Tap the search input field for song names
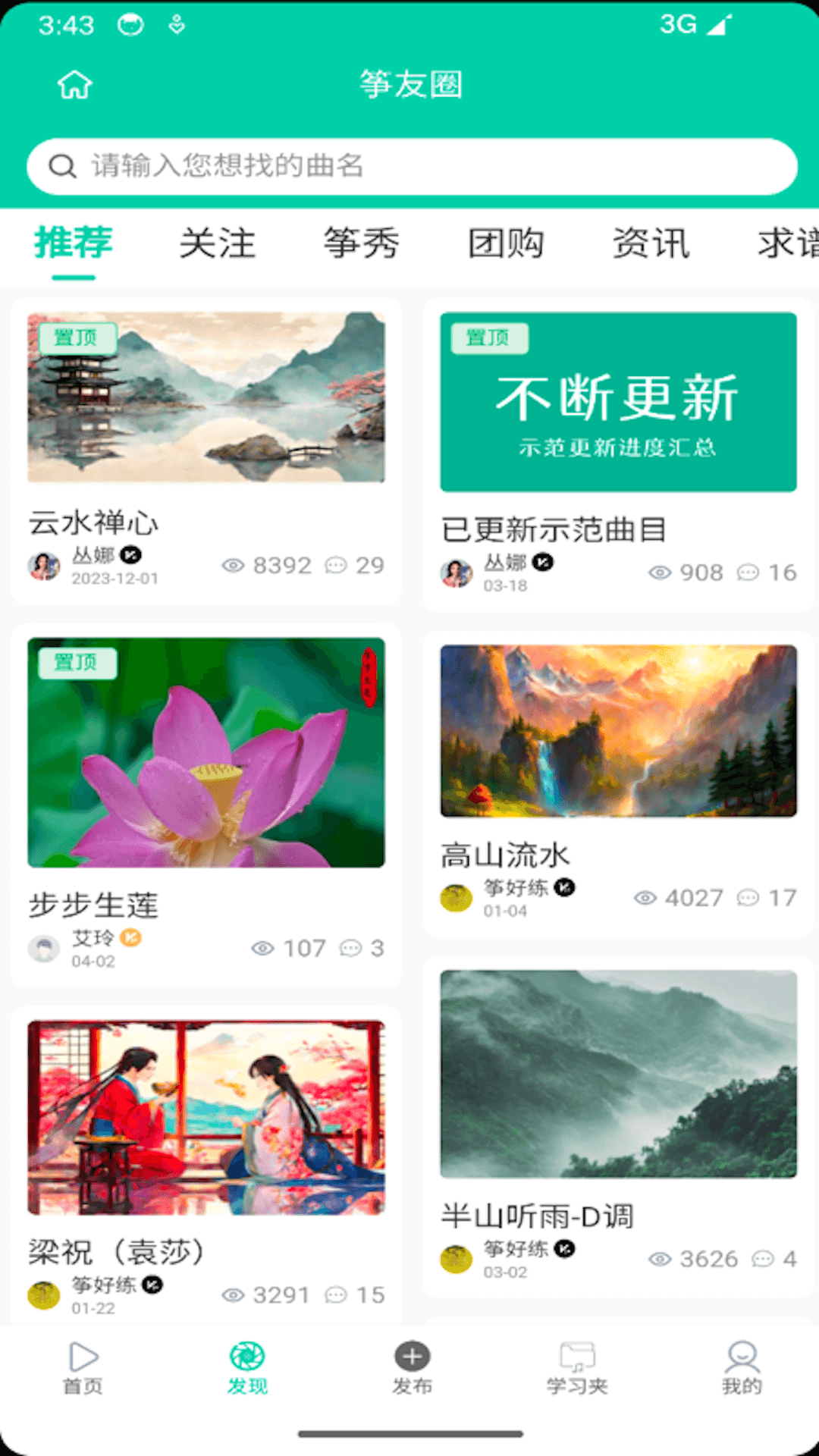This screenshot has height=1456, width=819. tap(409, 166)
